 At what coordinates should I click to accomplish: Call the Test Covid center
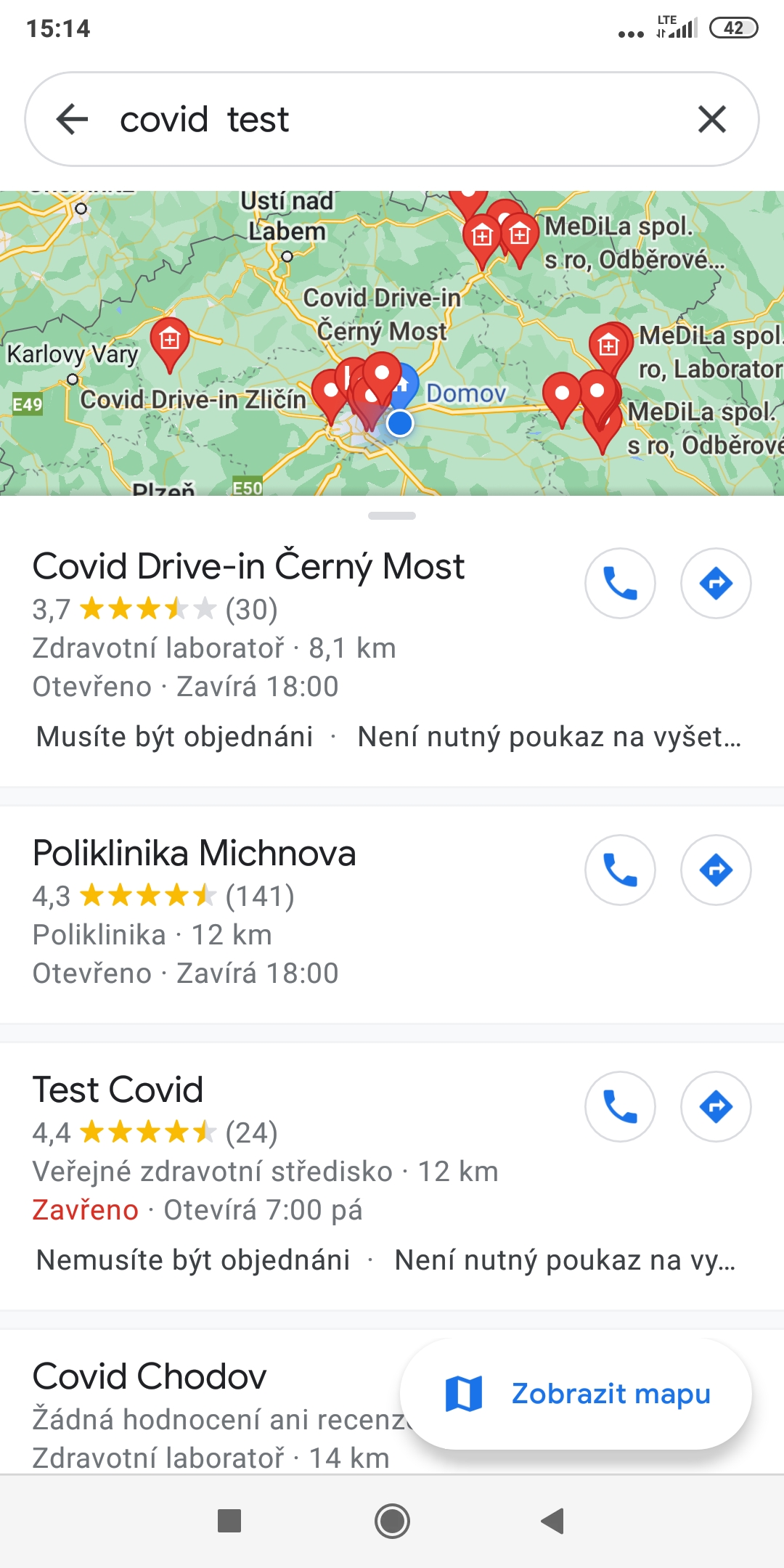coord(620,1106)
